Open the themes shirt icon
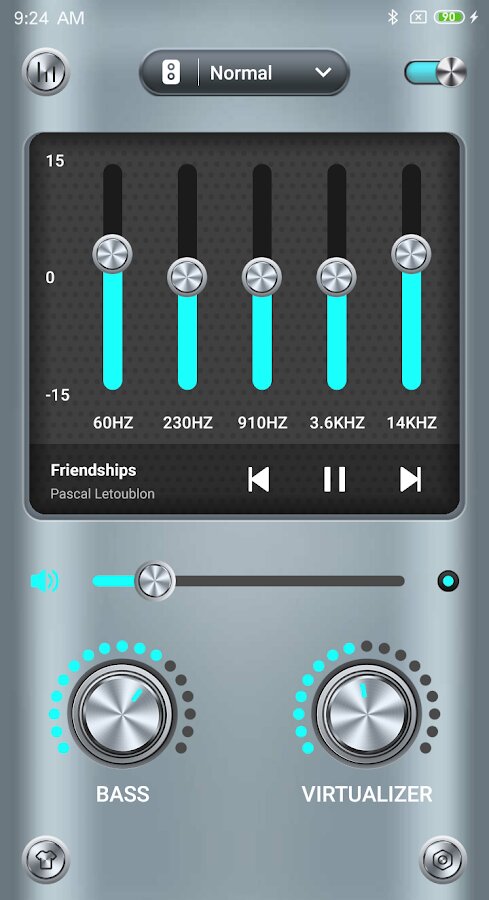The image size is (489, 900). pyautogui.click(x=46, y=859)
